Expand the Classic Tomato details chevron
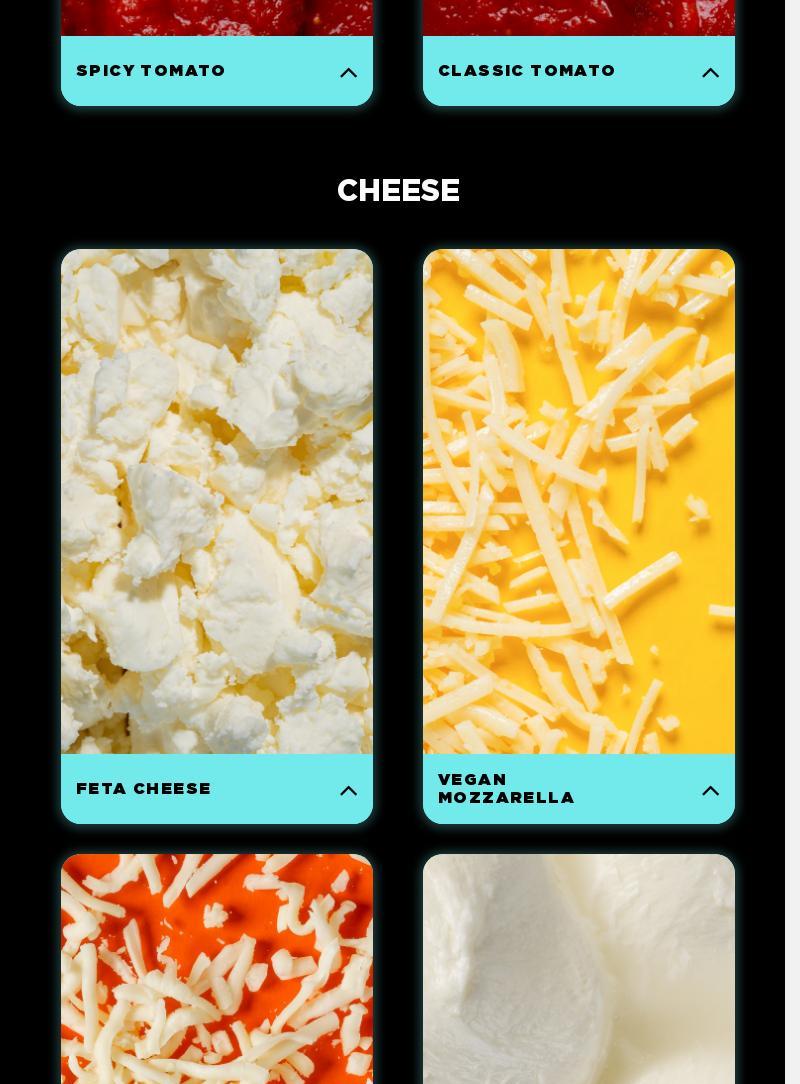Viewport: 800px width, 1084px height. [x=710, y=72]
